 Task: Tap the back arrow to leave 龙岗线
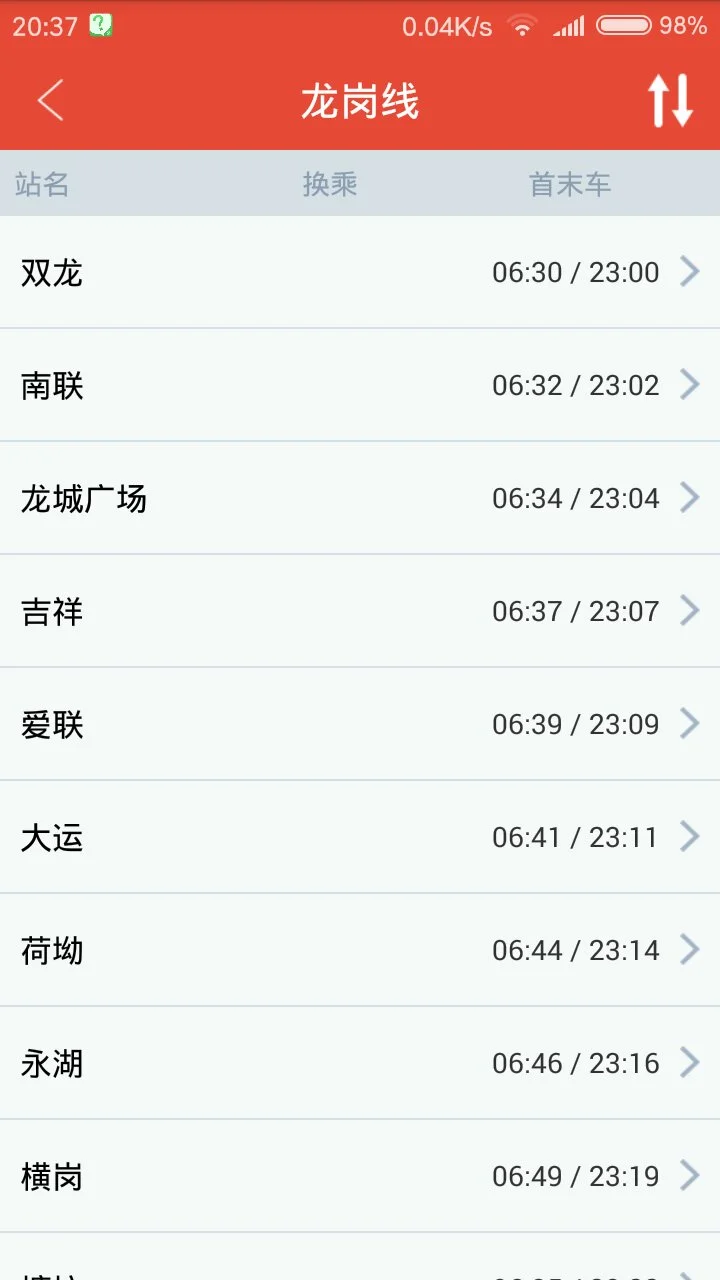click(x=48, y=100)
